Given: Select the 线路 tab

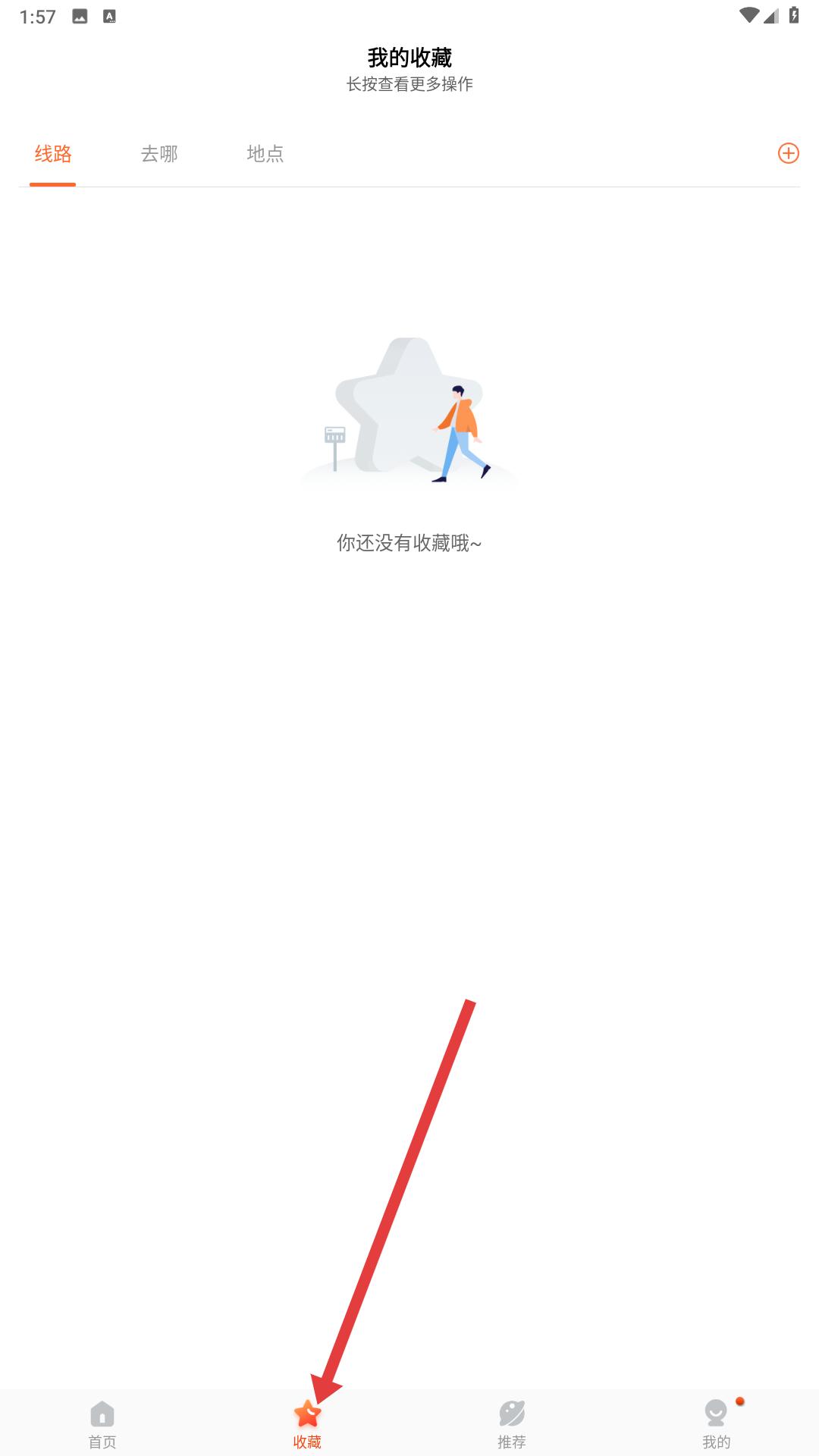Looking at the screenshot, I should coord(53,154).
